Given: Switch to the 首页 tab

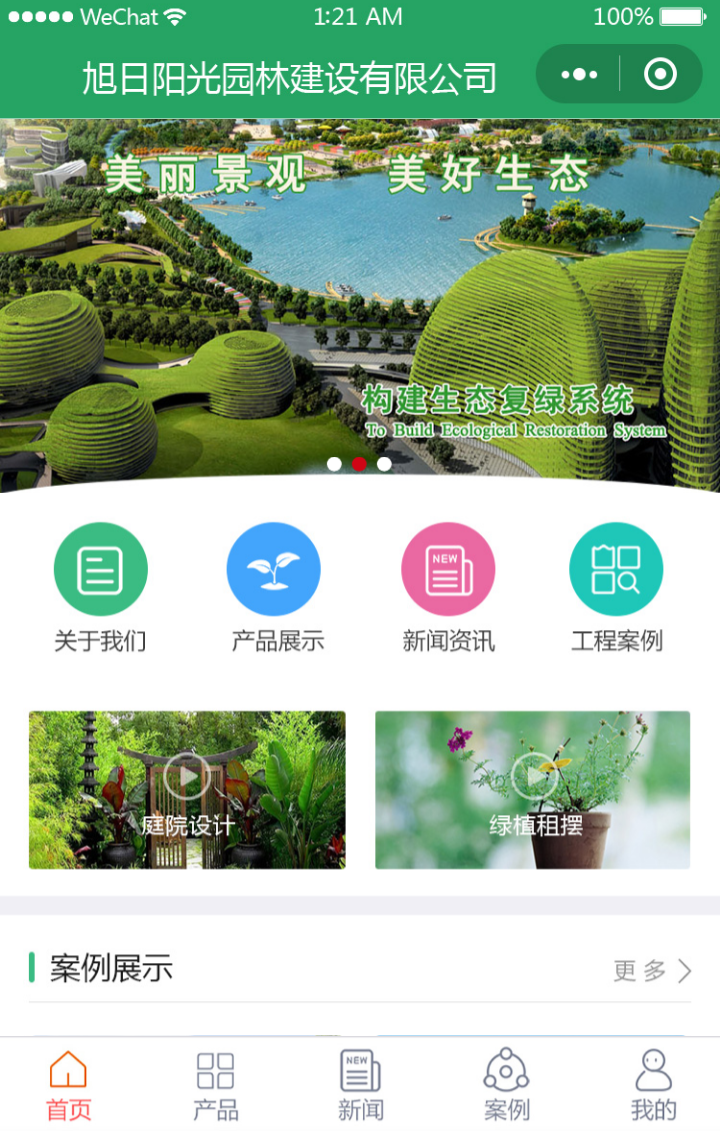Looking at the screenshot, I should pyautogui.click(x=68, y=1086).
